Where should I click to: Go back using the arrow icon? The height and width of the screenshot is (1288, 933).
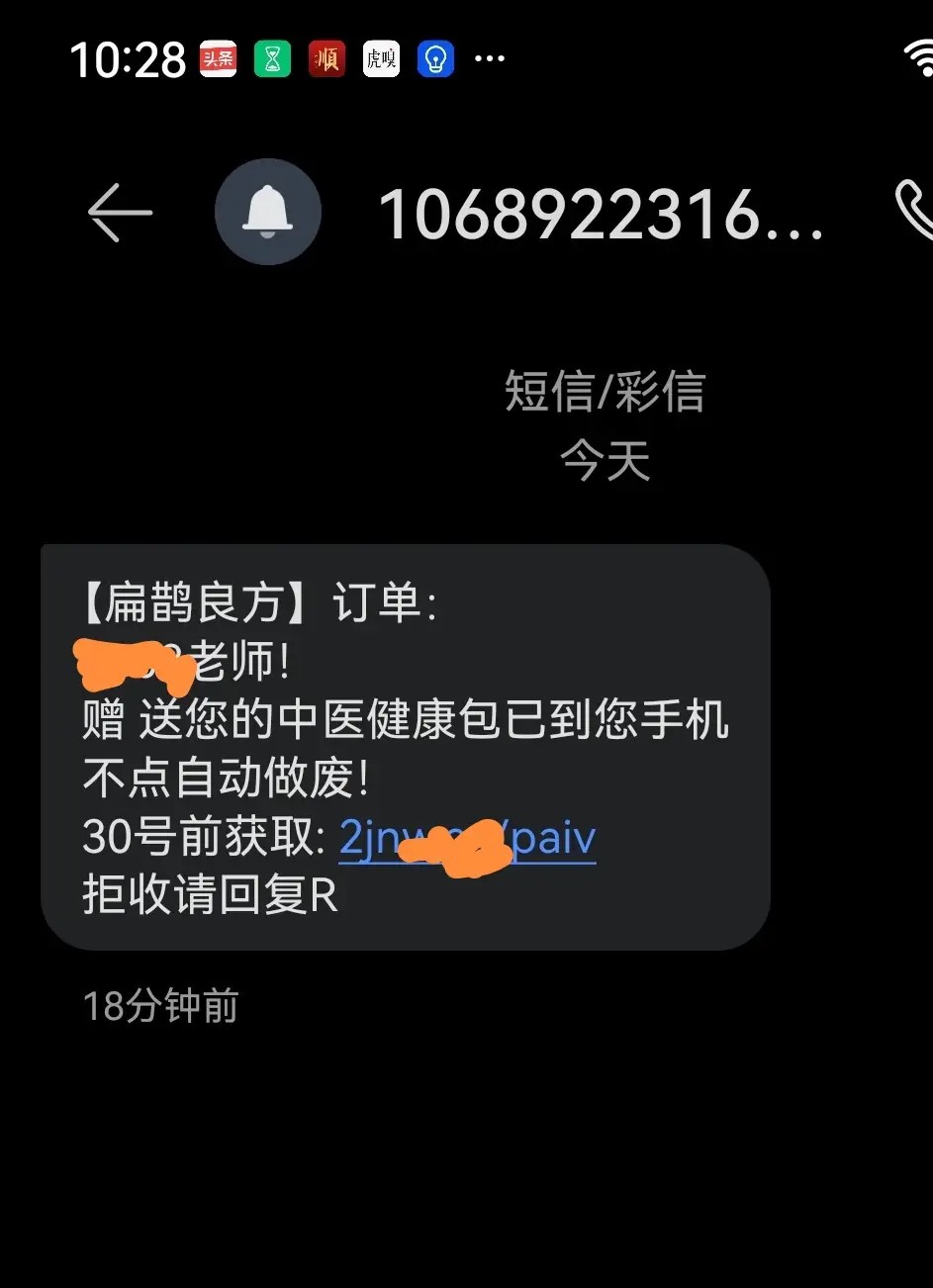(x=120, y=213)
